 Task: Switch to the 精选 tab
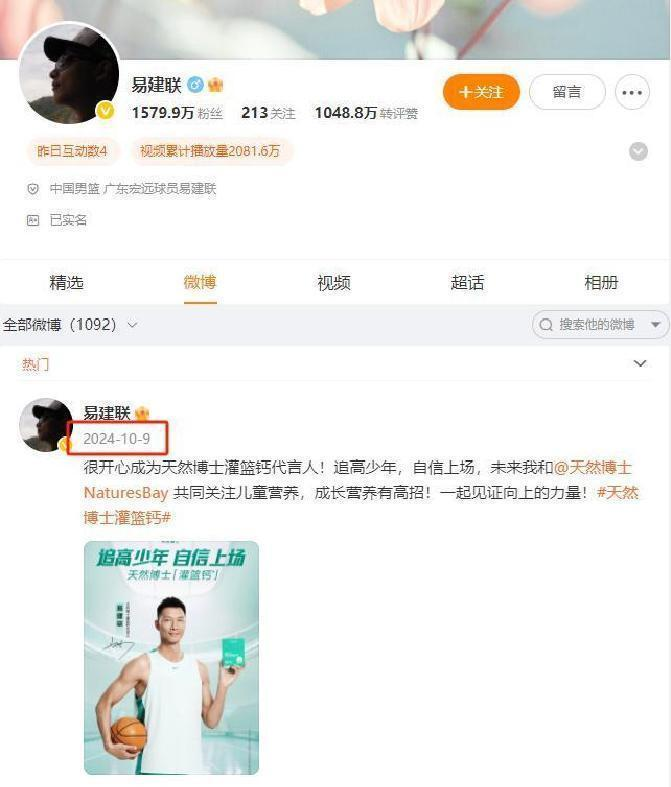[x=66, y=283]
